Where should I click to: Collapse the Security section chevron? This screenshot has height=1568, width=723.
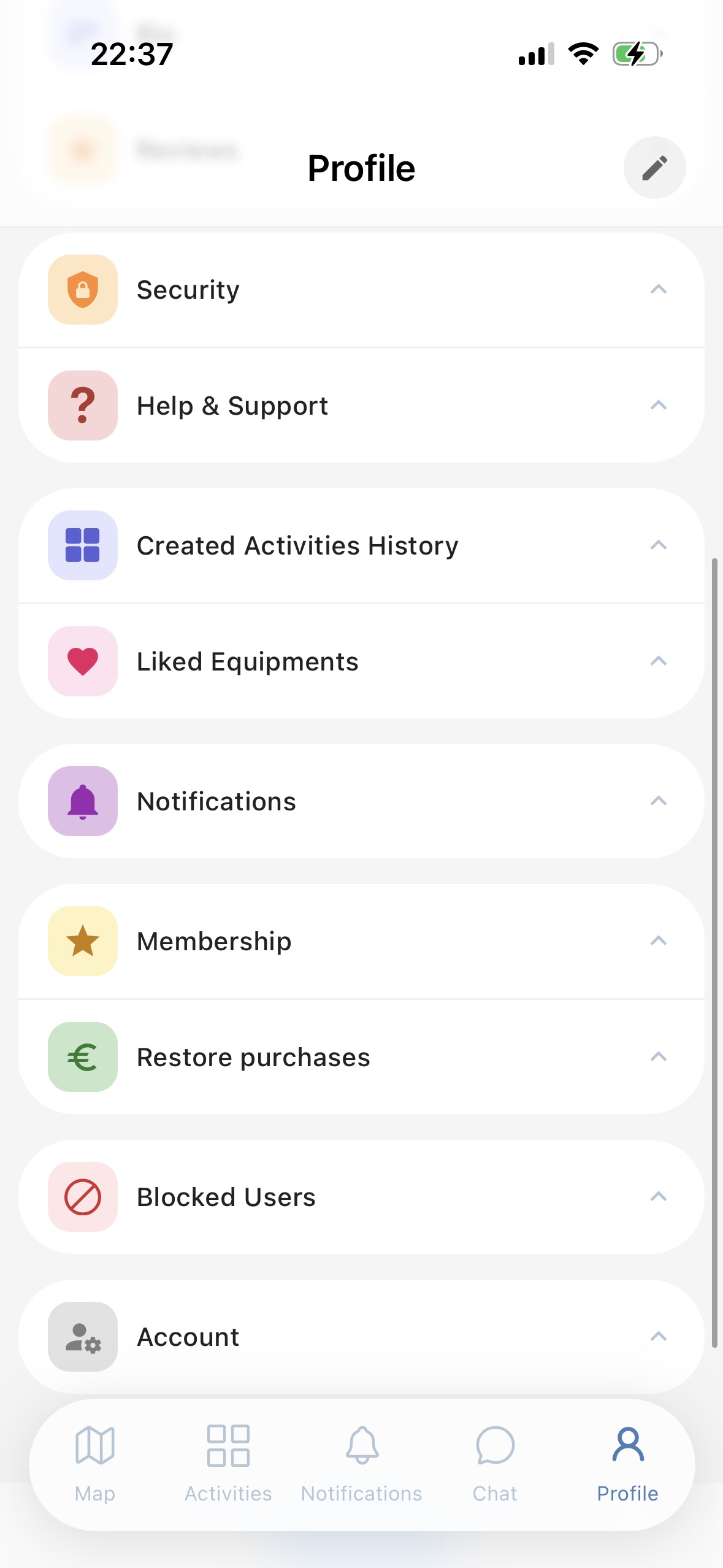(x=657, y=290)
